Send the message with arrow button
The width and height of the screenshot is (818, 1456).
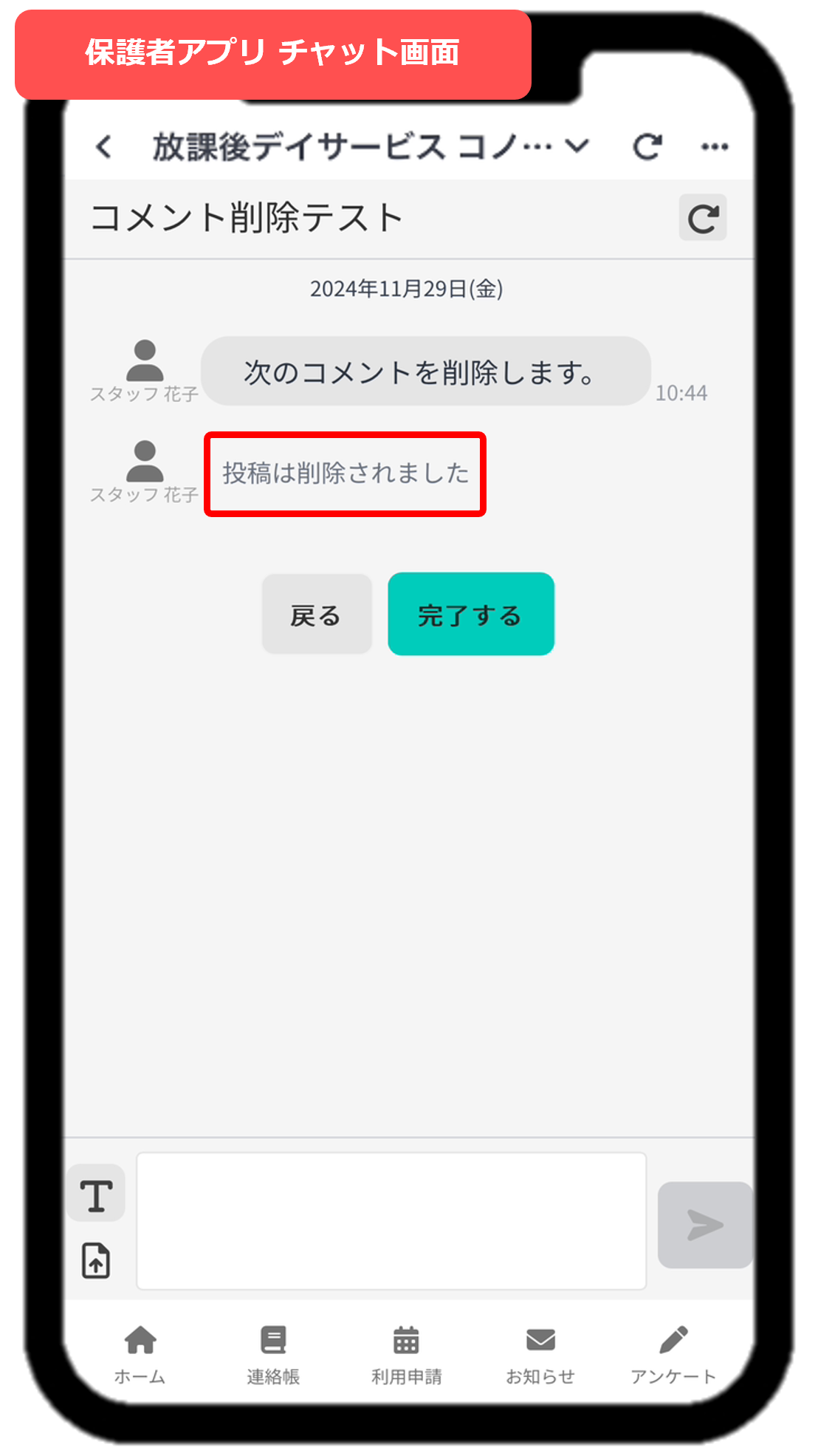(704, 1226)
